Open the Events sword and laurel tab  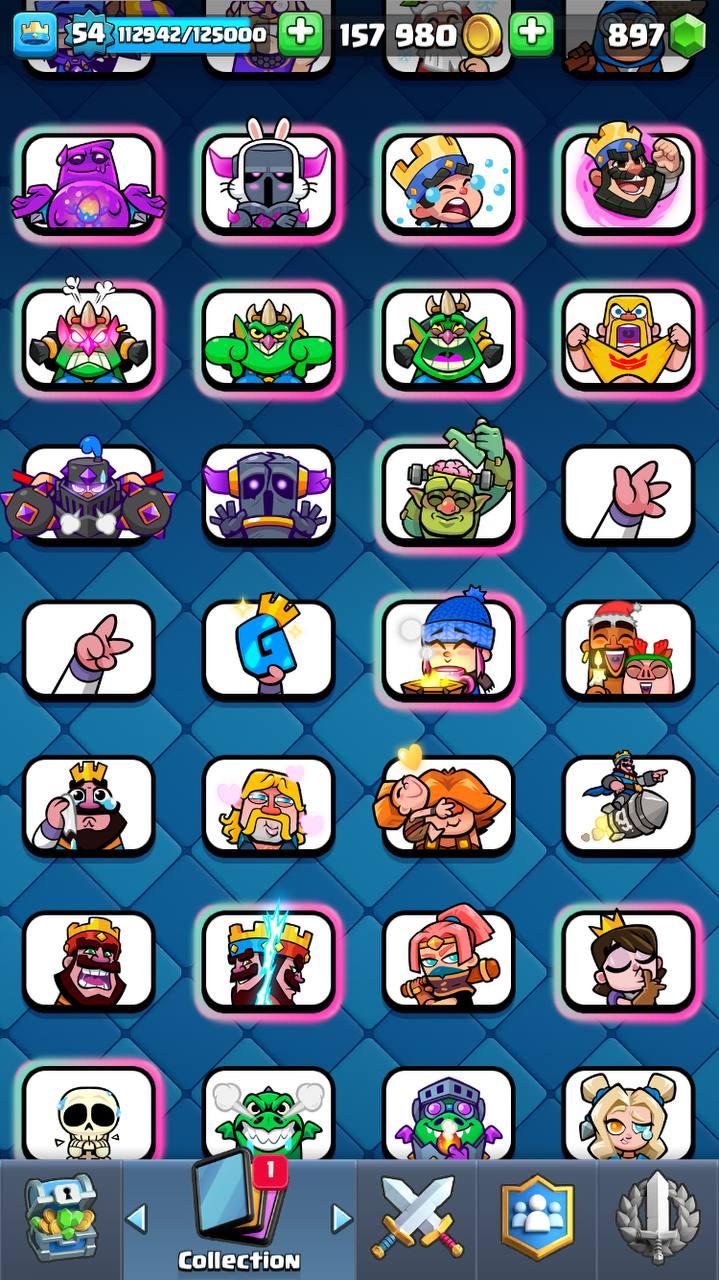[x=657, y=1217]
